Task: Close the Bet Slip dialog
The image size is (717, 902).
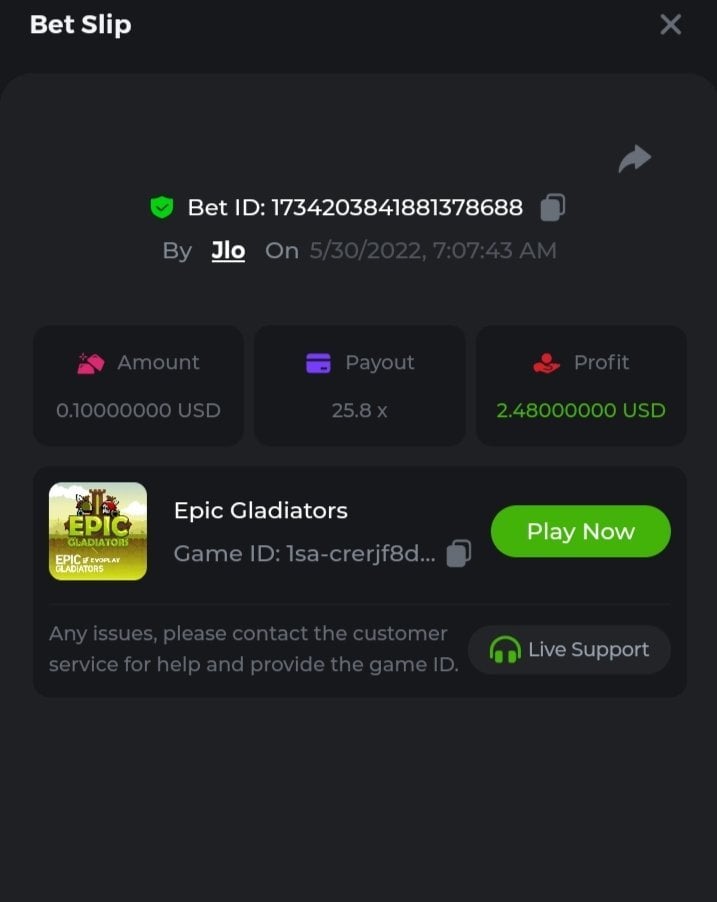Action: click(670, 24)
